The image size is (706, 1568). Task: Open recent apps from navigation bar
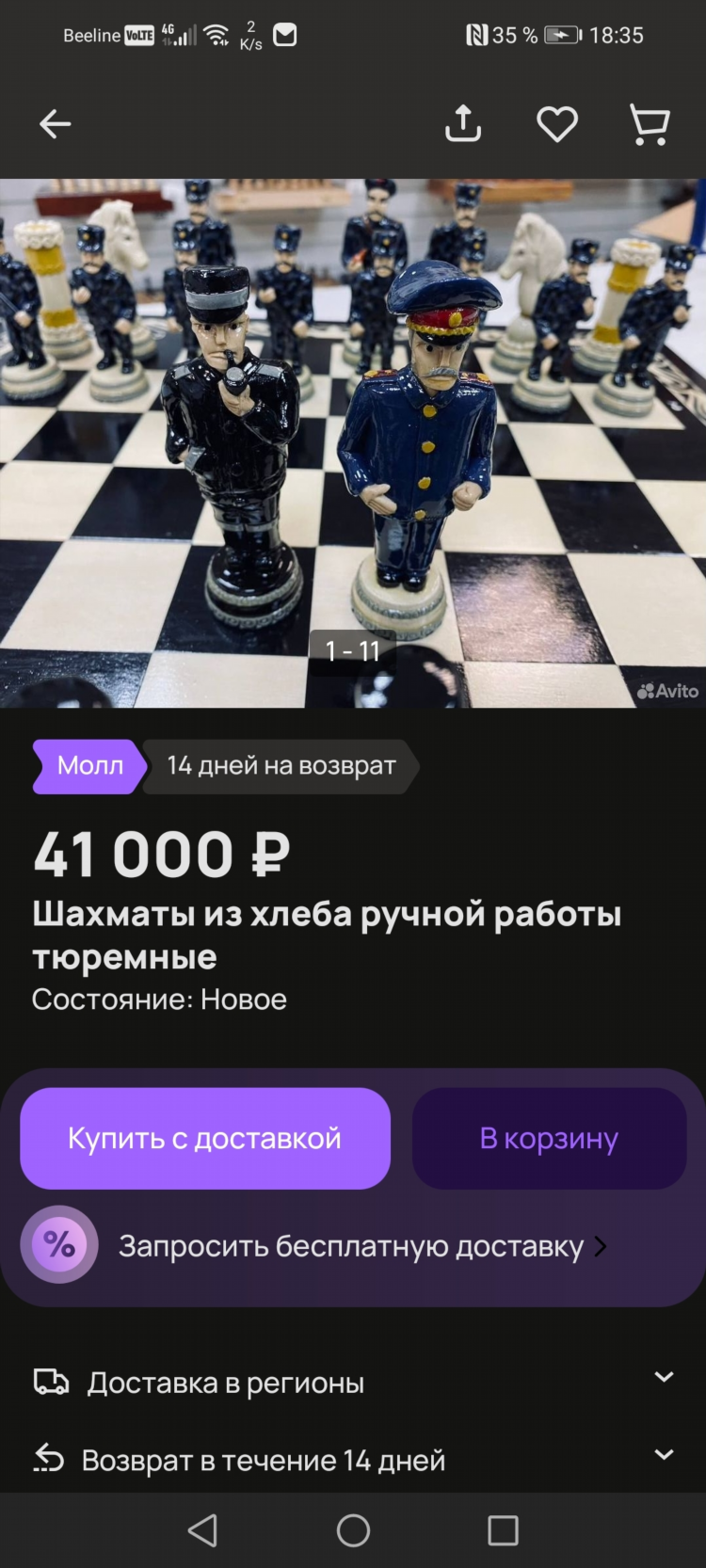point(503,1530)
